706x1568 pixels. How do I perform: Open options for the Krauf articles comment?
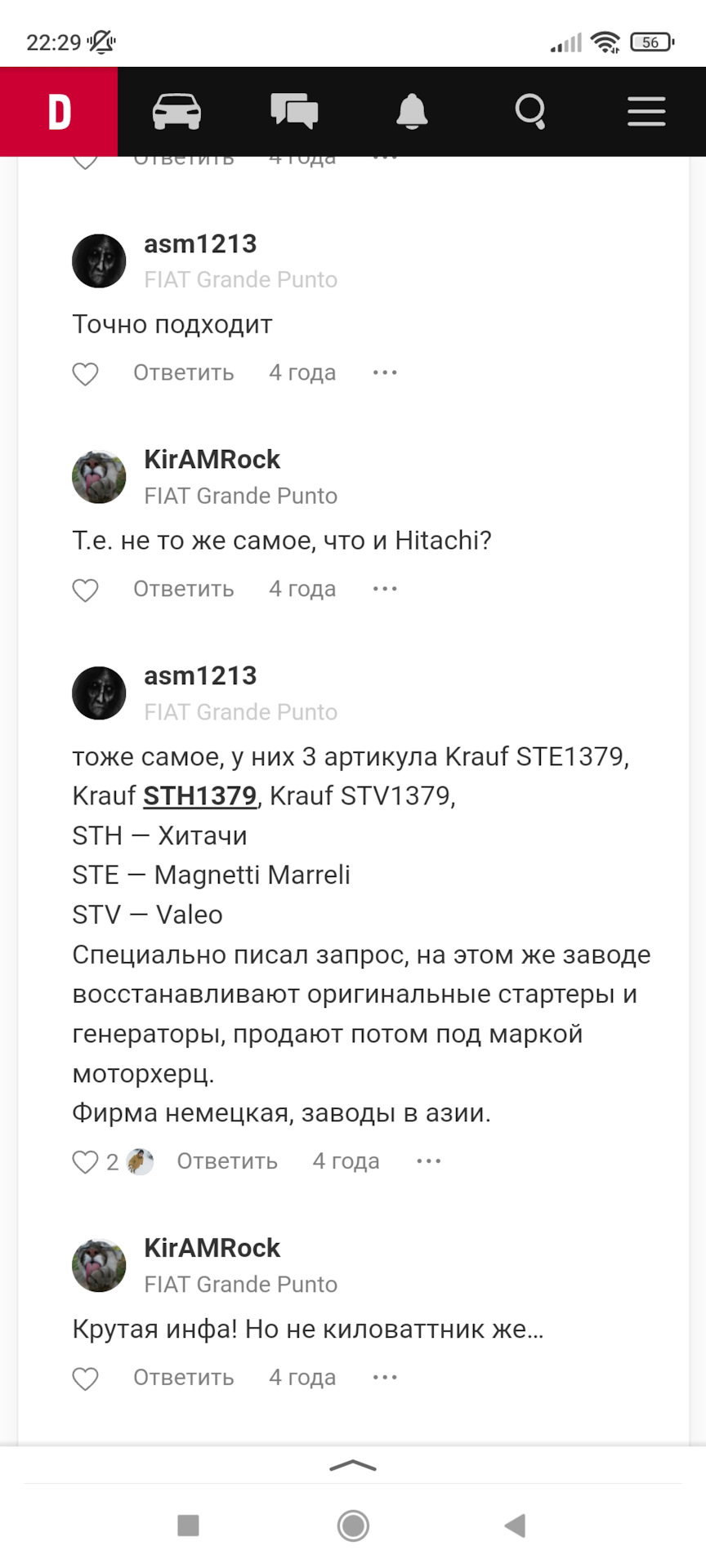[x=428, y=1161]
